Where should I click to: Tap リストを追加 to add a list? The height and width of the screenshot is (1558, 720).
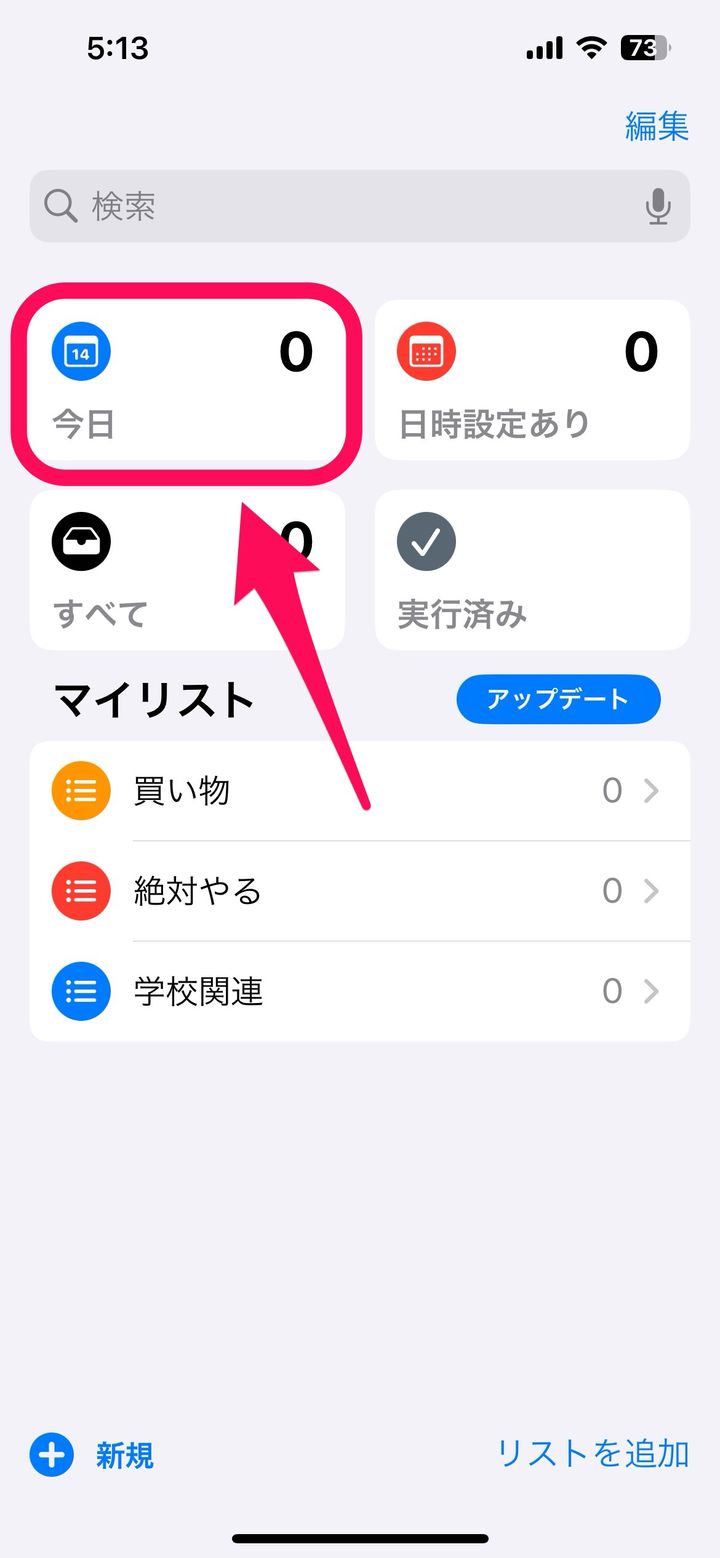(x=593, y=1453)
